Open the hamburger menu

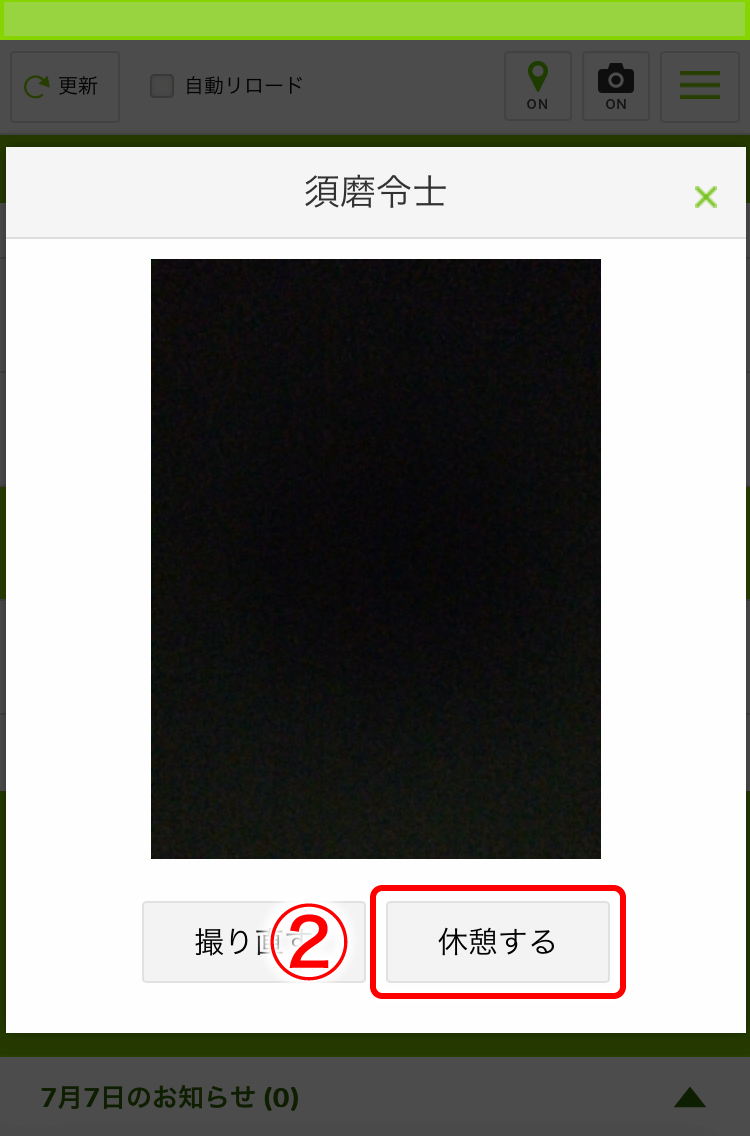(x=700, y=87)
